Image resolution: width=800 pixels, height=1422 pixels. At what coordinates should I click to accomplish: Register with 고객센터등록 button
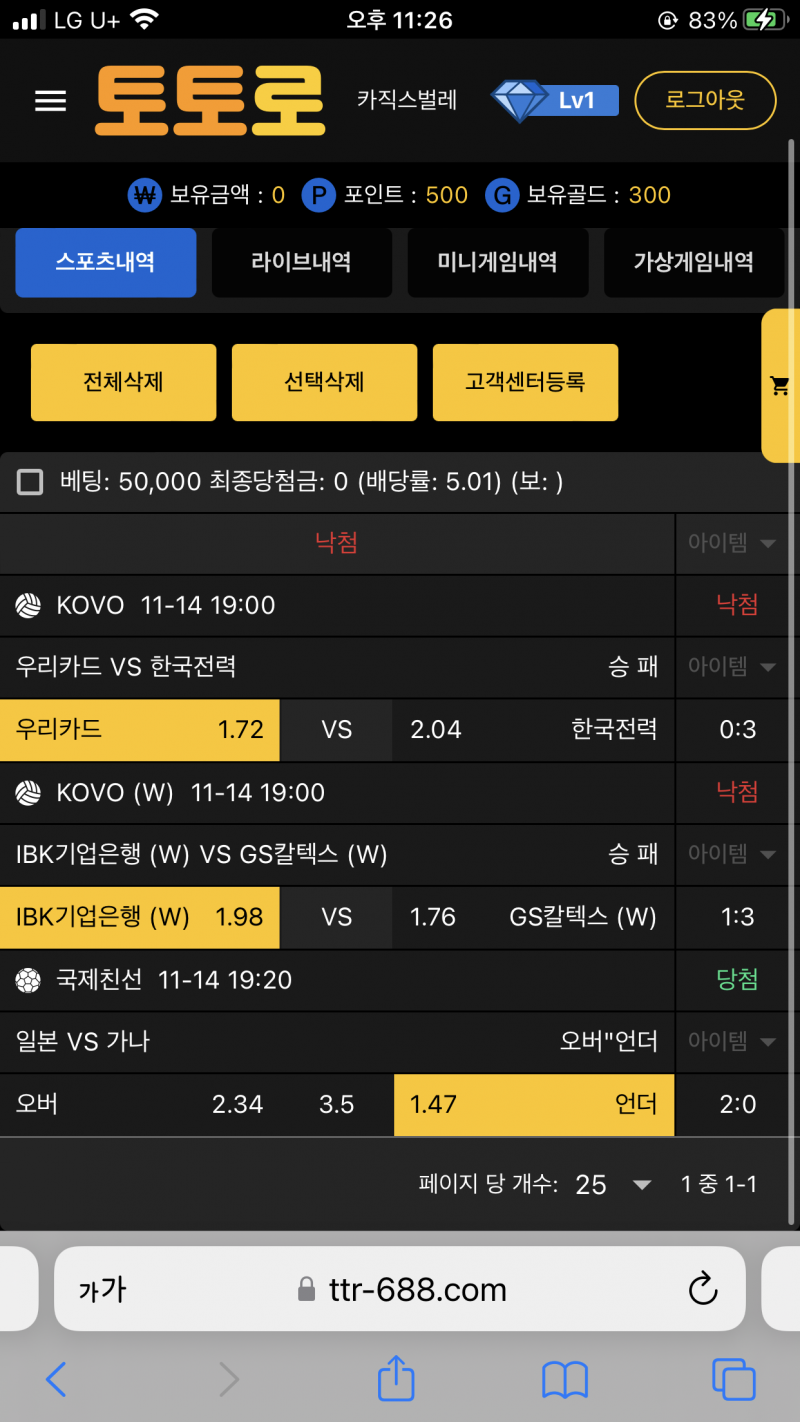click(525, 382)
